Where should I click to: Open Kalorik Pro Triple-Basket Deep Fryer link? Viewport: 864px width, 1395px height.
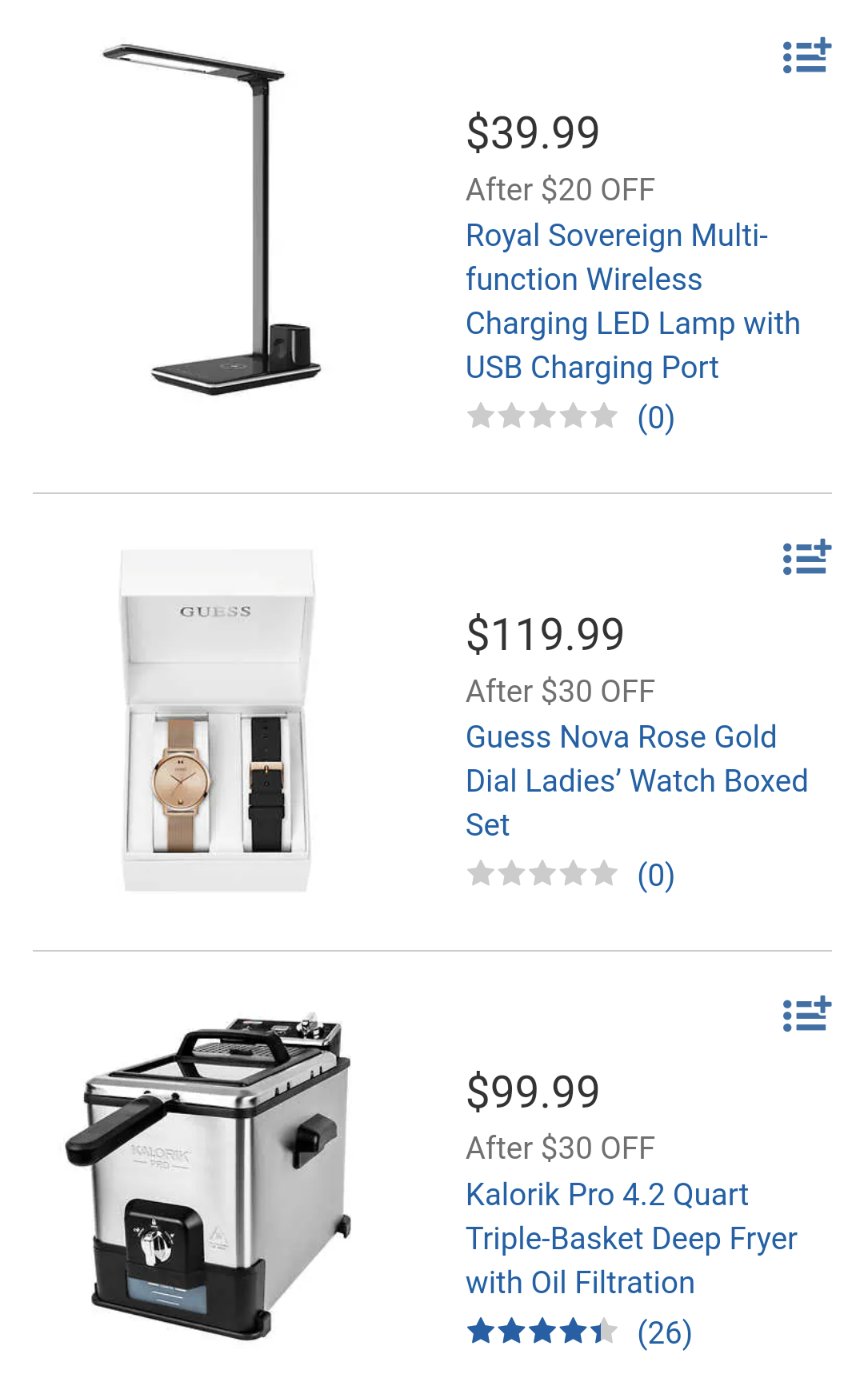(x=631, y=1238)
